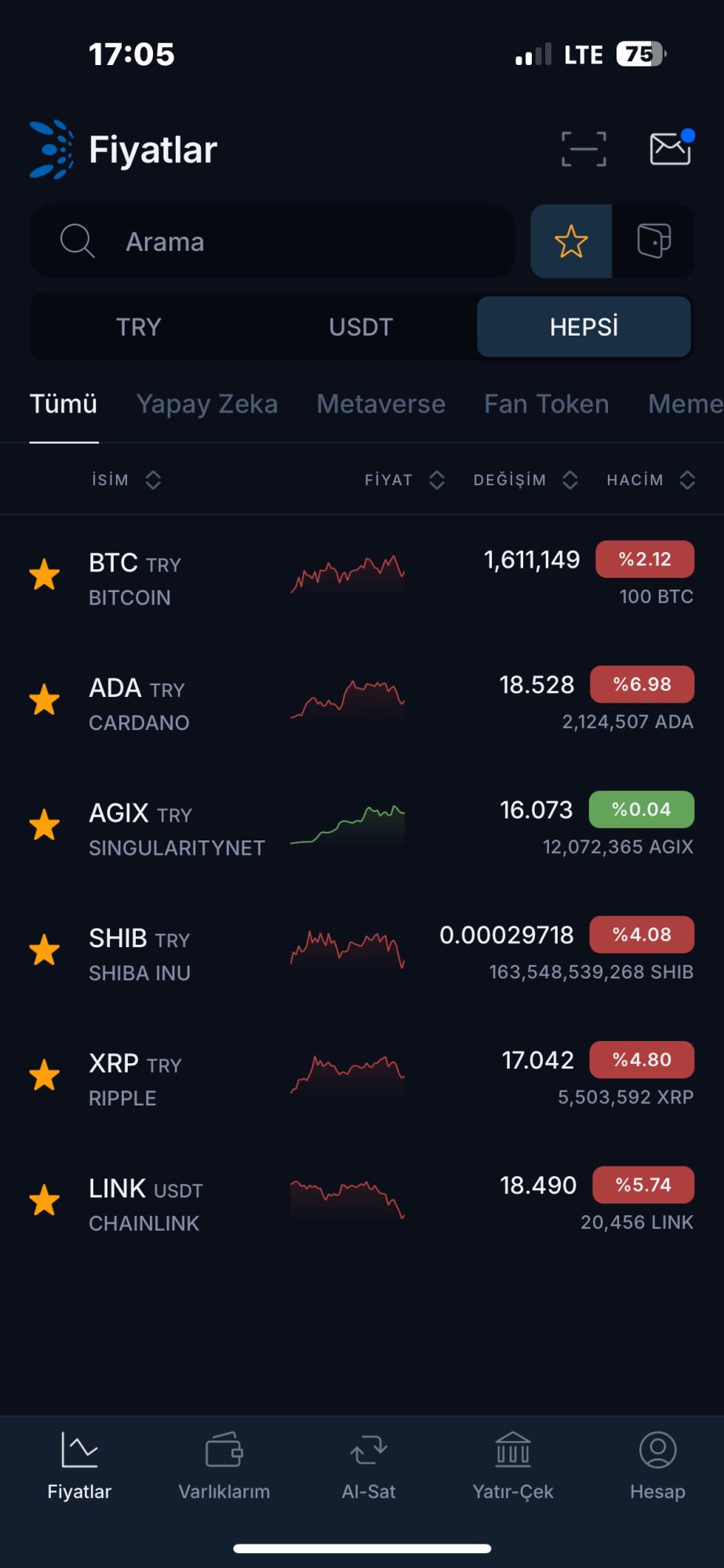Open the QR code scanner icon
The image size is (724, 1568).
(584, 149)
